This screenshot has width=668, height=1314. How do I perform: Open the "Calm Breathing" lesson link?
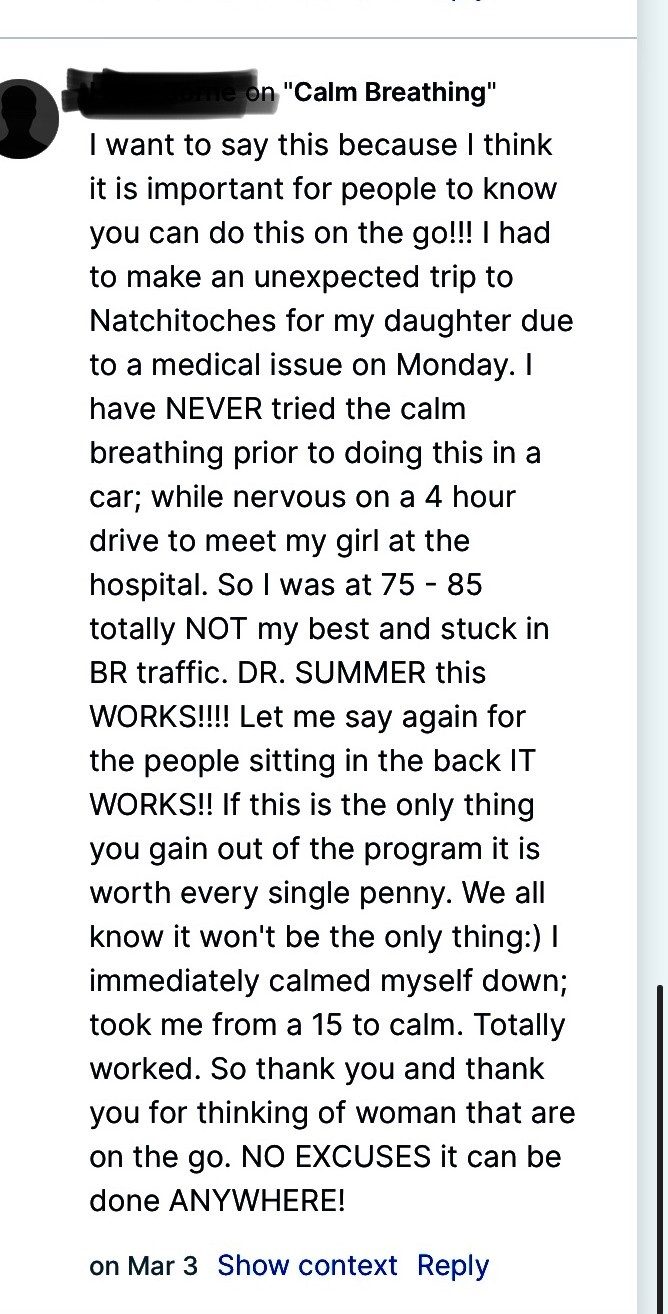tap(389, 93)
